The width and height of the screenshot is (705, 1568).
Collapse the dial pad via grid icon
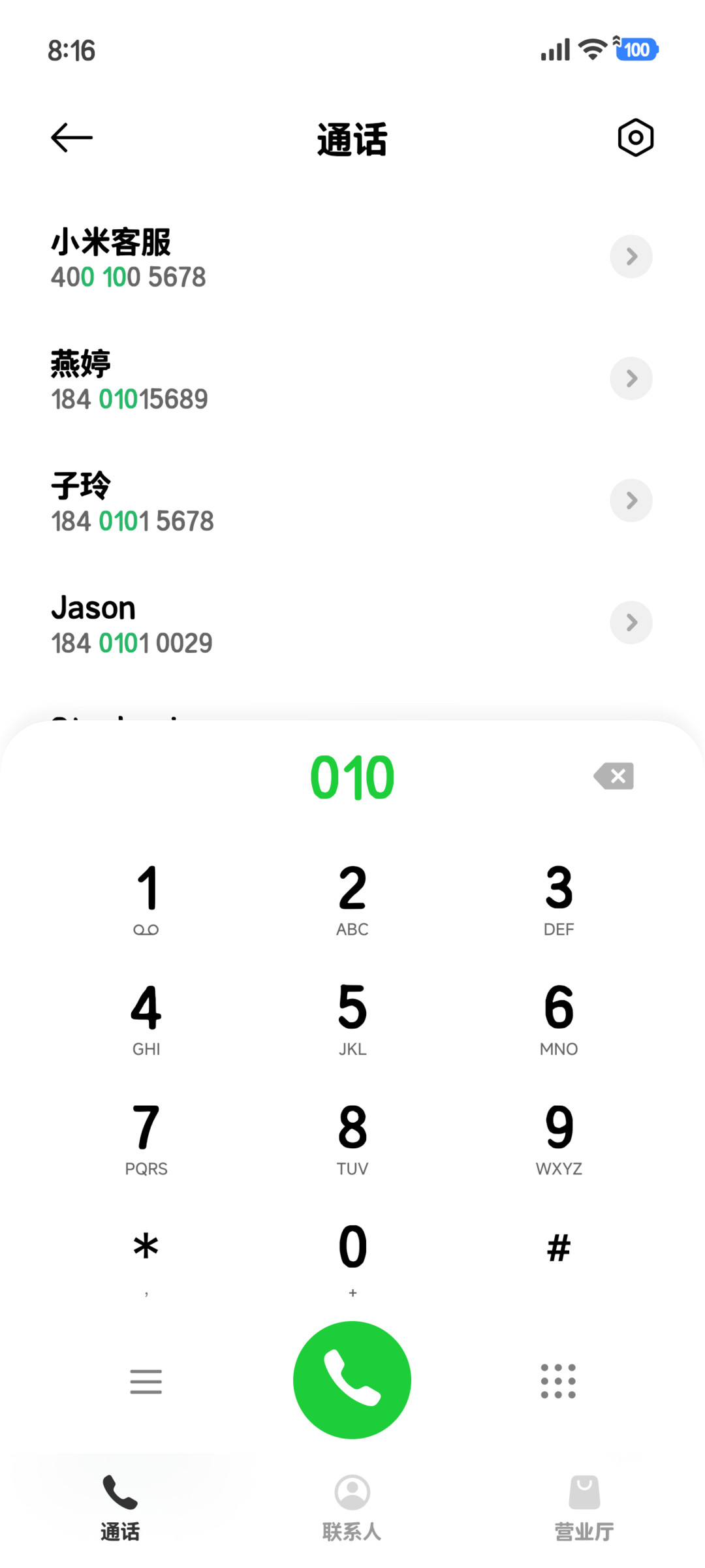pos(559,1381)
